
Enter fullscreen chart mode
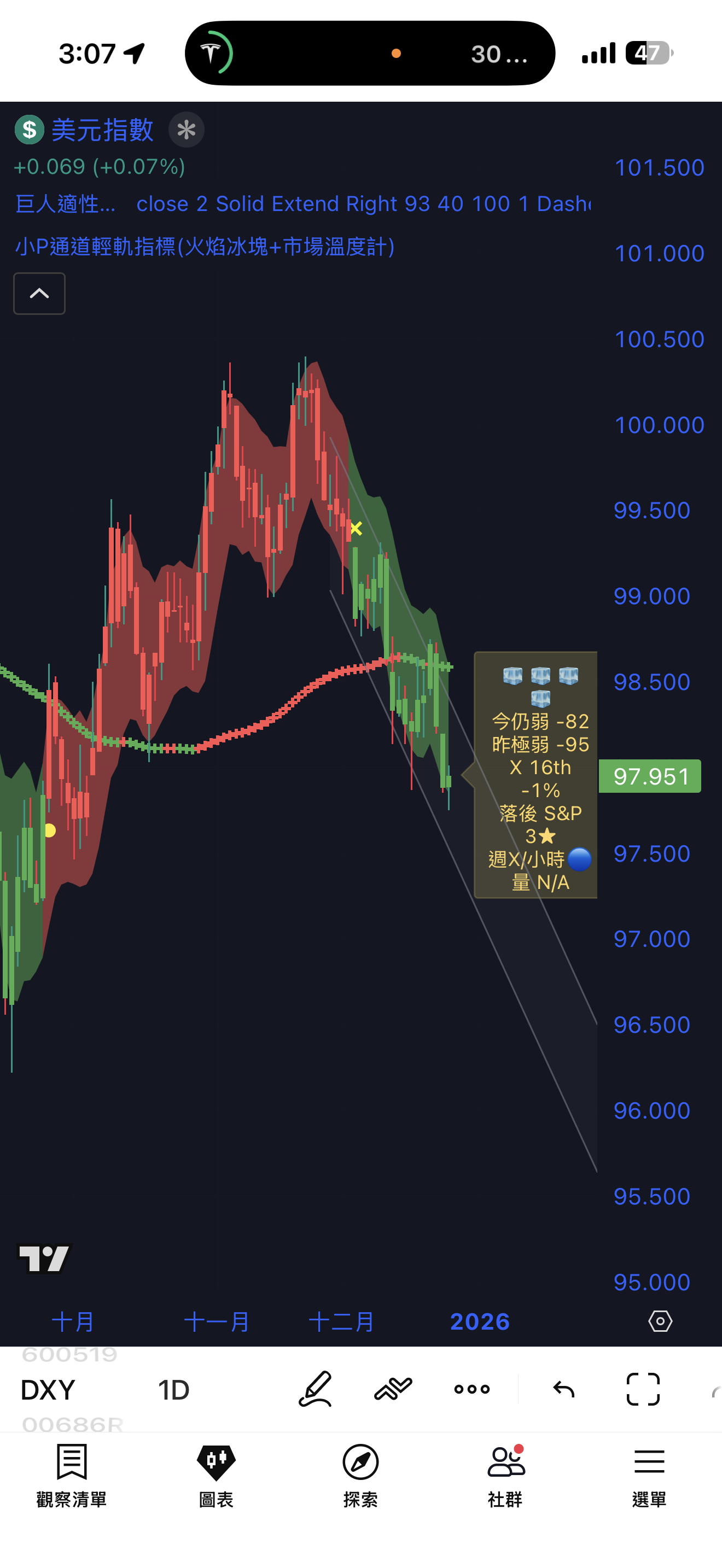click(x=643, y=1389)
